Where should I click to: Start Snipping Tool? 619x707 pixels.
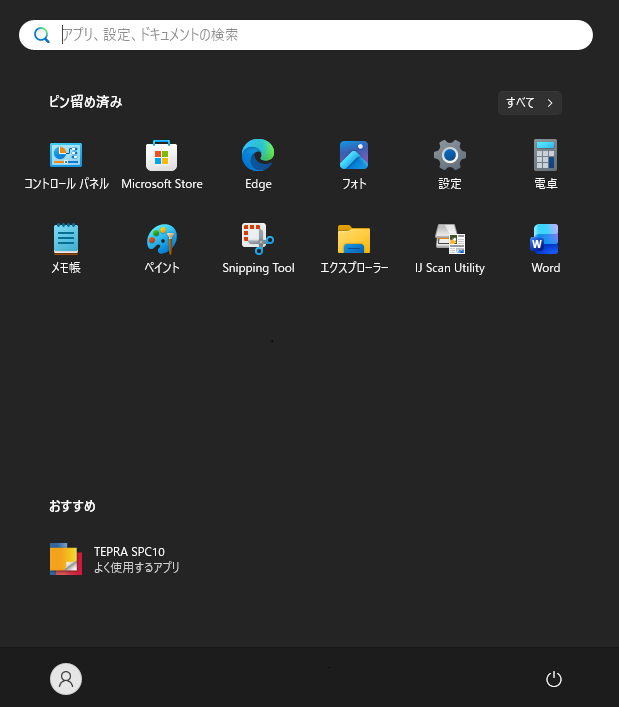(x=258, y=248)
